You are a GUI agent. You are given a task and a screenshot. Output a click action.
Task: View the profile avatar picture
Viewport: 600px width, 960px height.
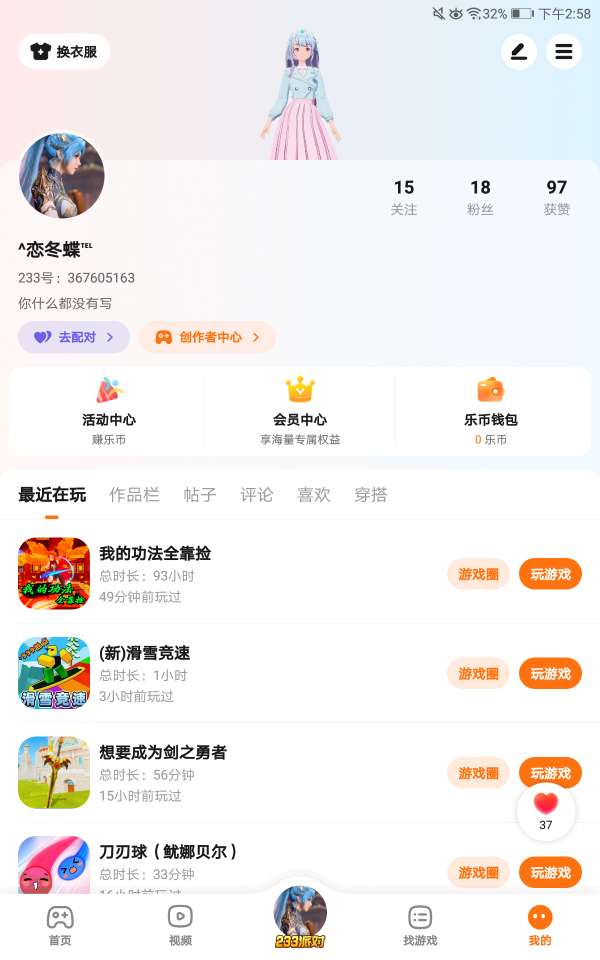pos(62,175)
